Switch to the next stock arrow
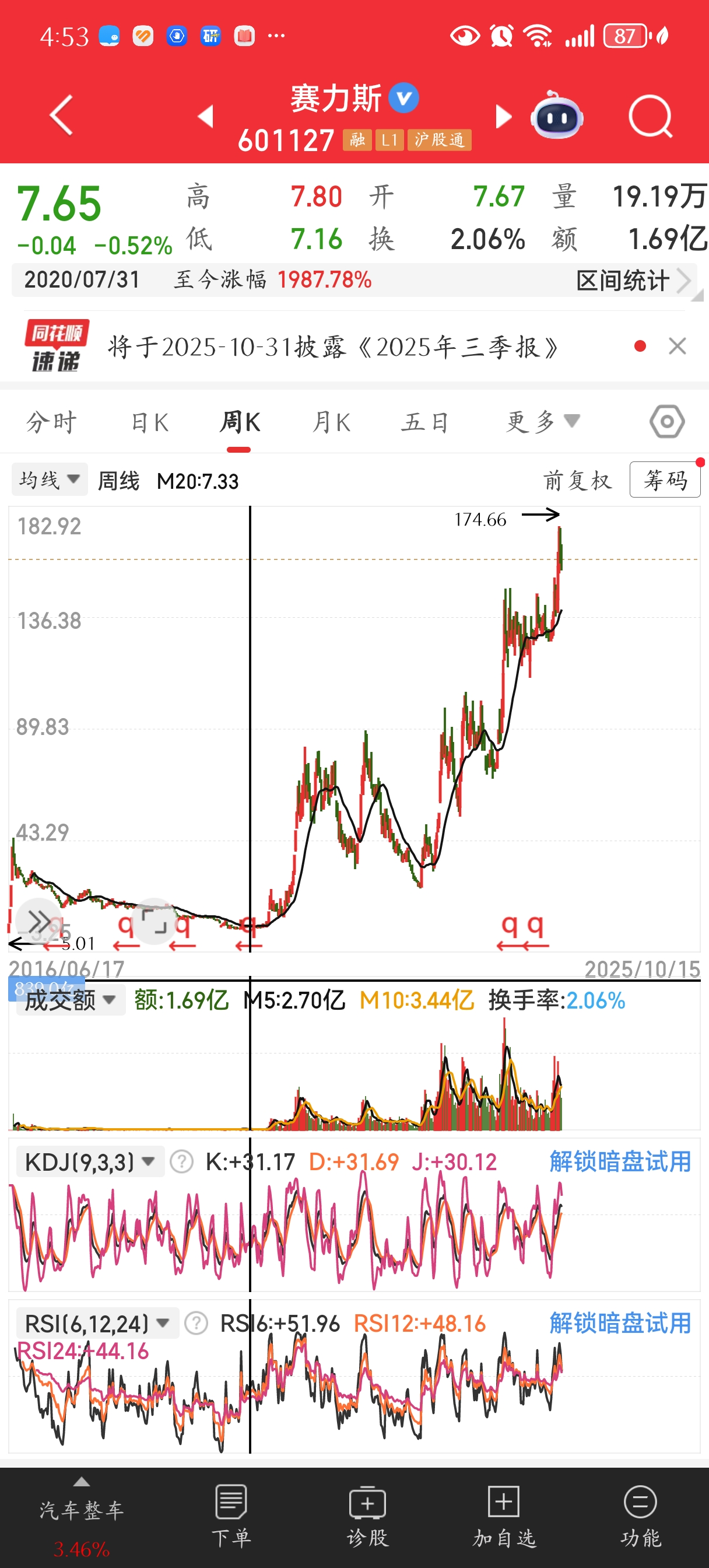Screen dimensions: 709x1568 click(503, 116)
